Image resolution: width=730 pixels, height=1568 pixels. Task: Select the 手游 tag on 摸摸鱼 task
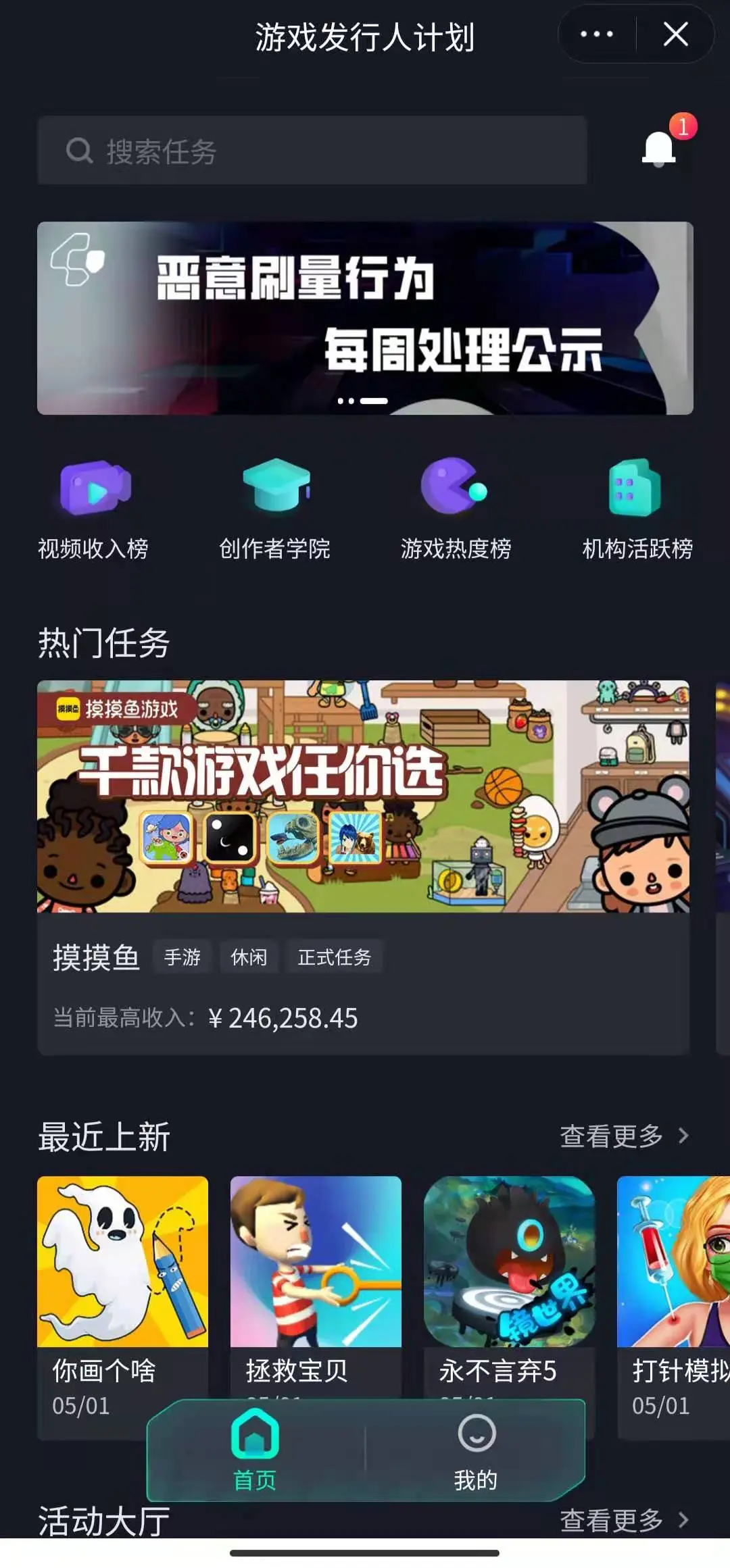(182, 957)
